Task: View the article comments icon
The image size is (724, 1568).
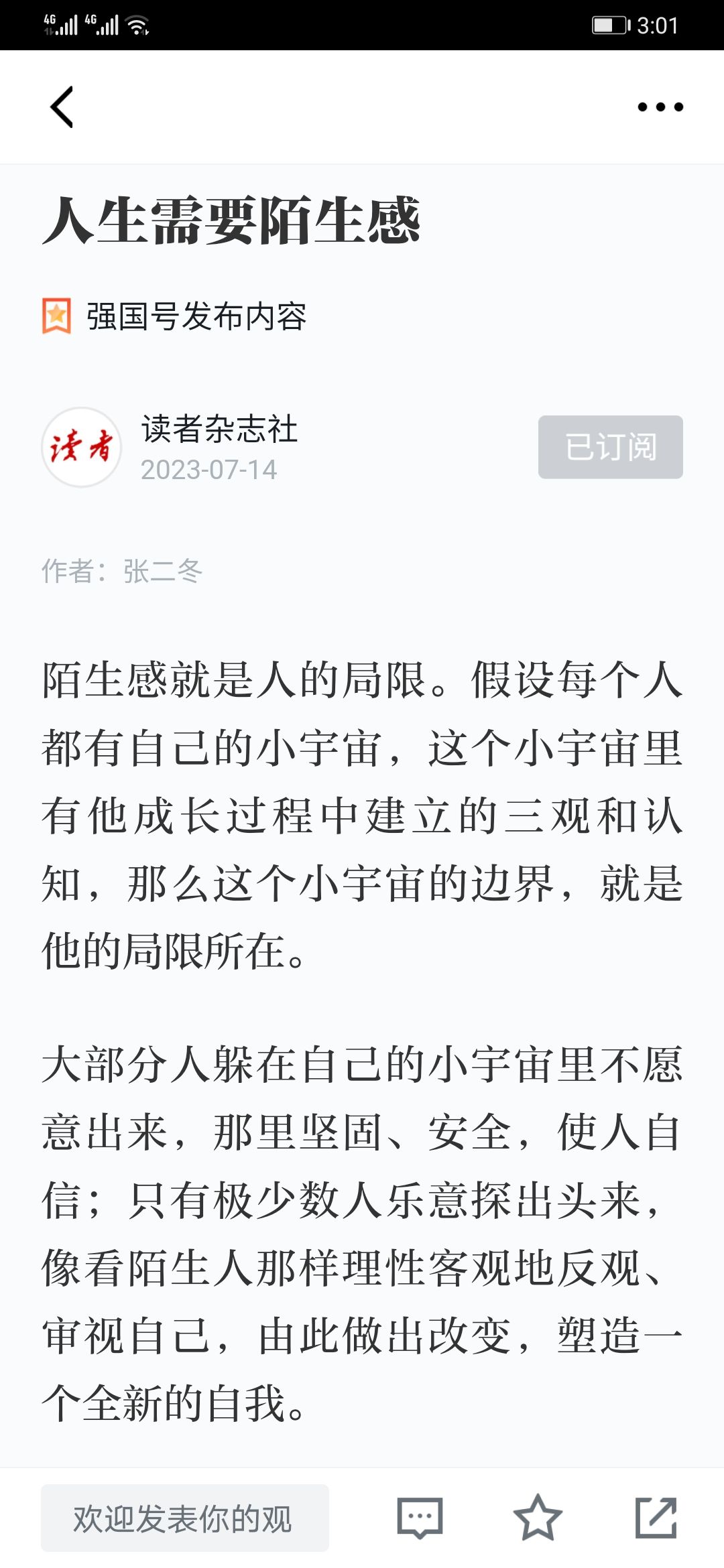Action: pos(420,1518)
